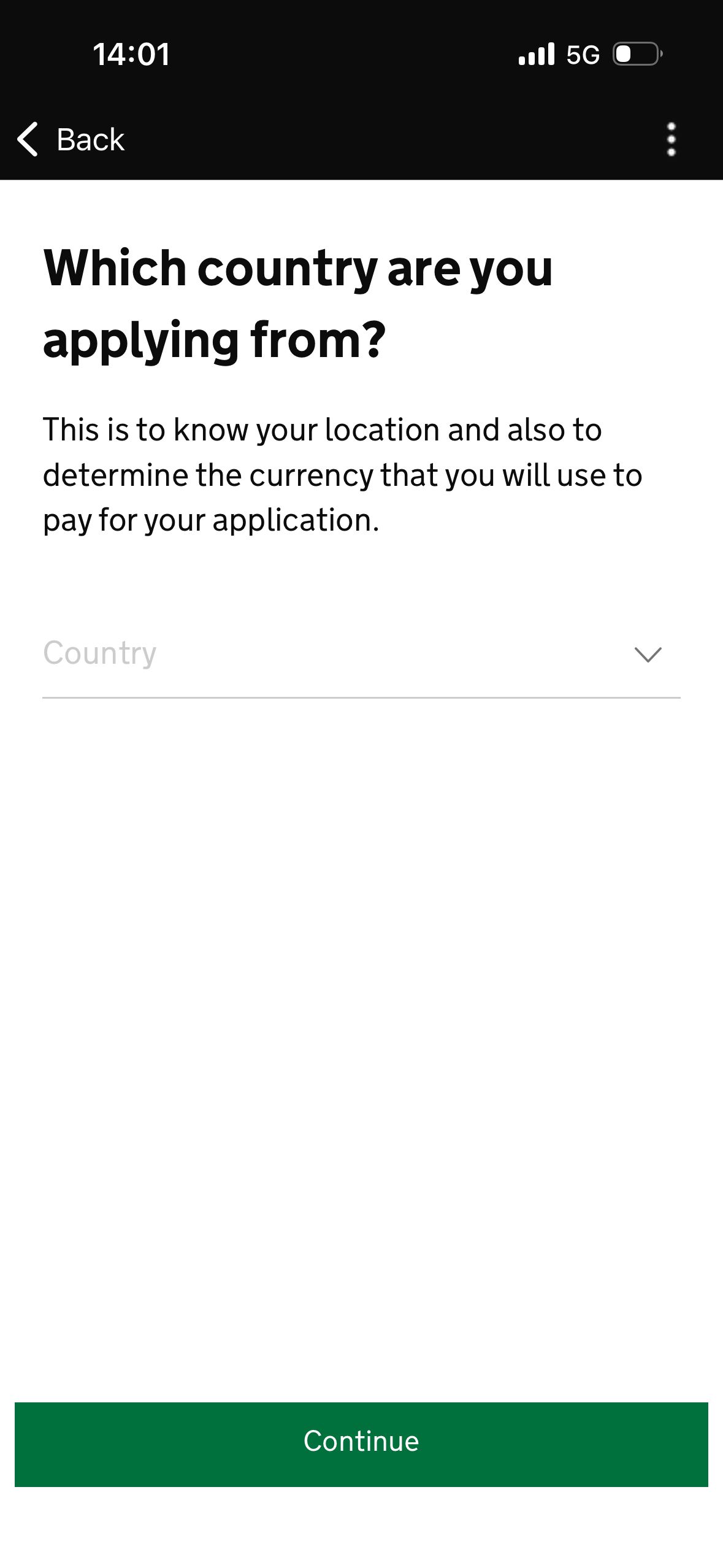Tap Back in the navigation bar
The height and width of the screenshot is (1568, 723).
pyautogui.click(x=90, y=140)
